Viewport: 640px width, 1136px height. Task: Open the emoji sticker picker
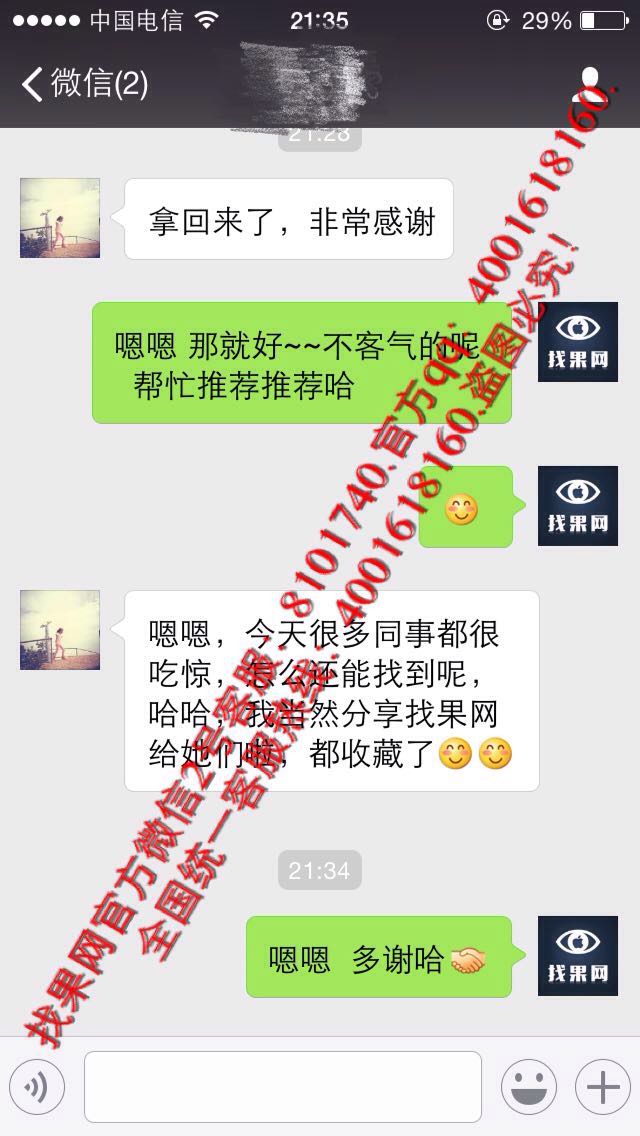click(x=529, y=1087)
